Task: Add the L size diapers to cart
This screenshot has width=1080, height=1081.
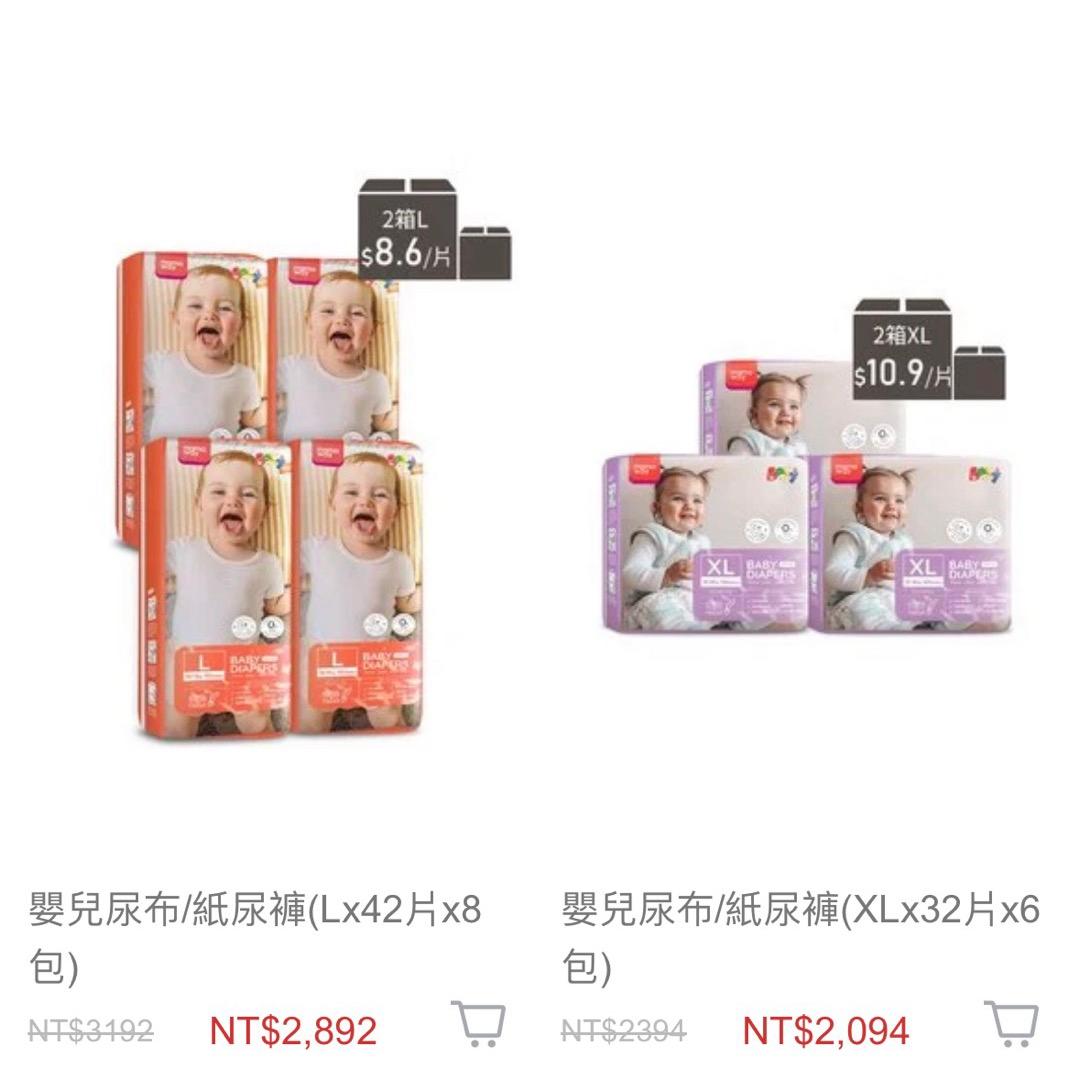Action: (479, 1024)
